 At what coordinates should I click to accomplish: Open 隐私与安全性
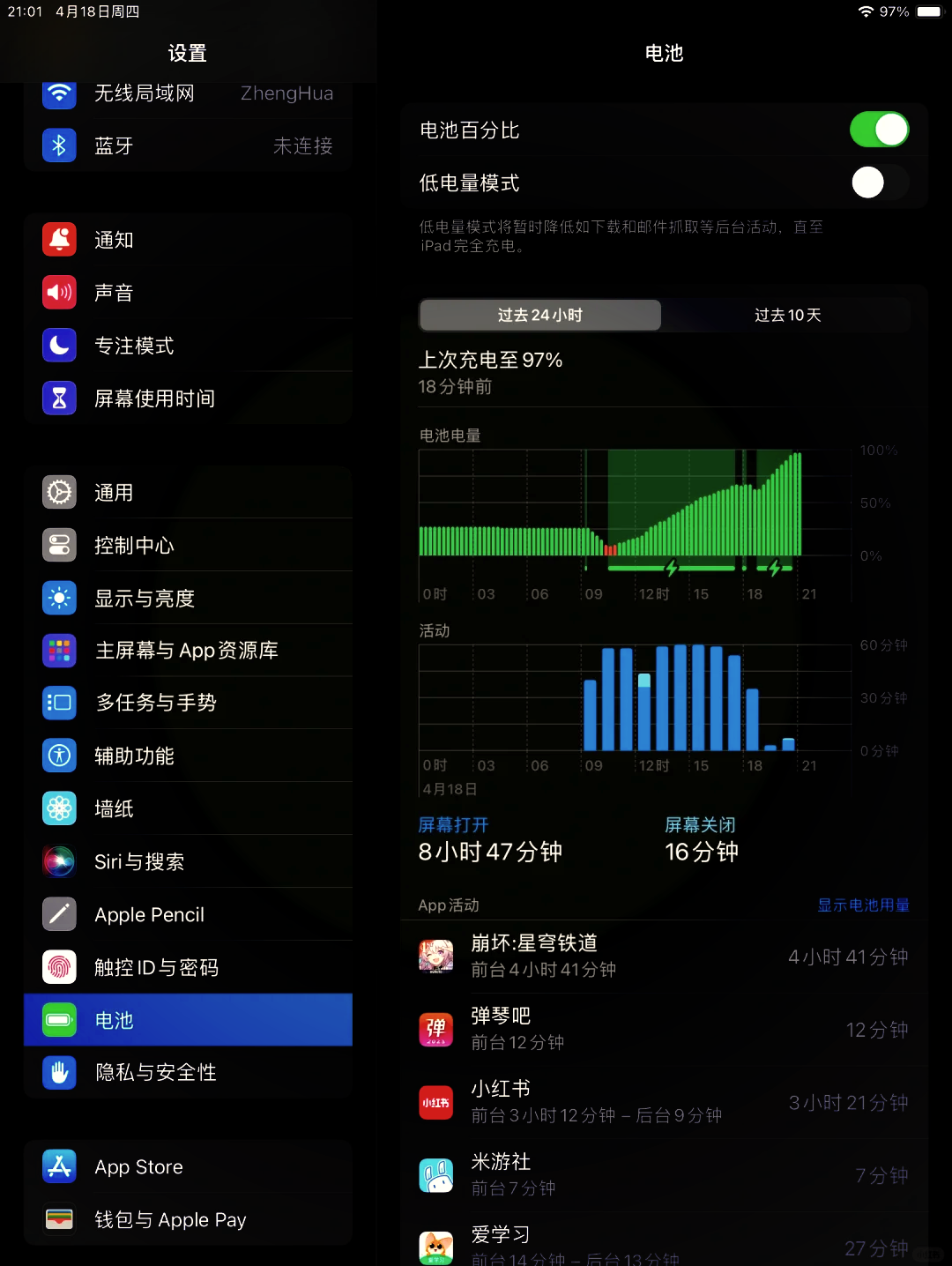click(188, 1072)
